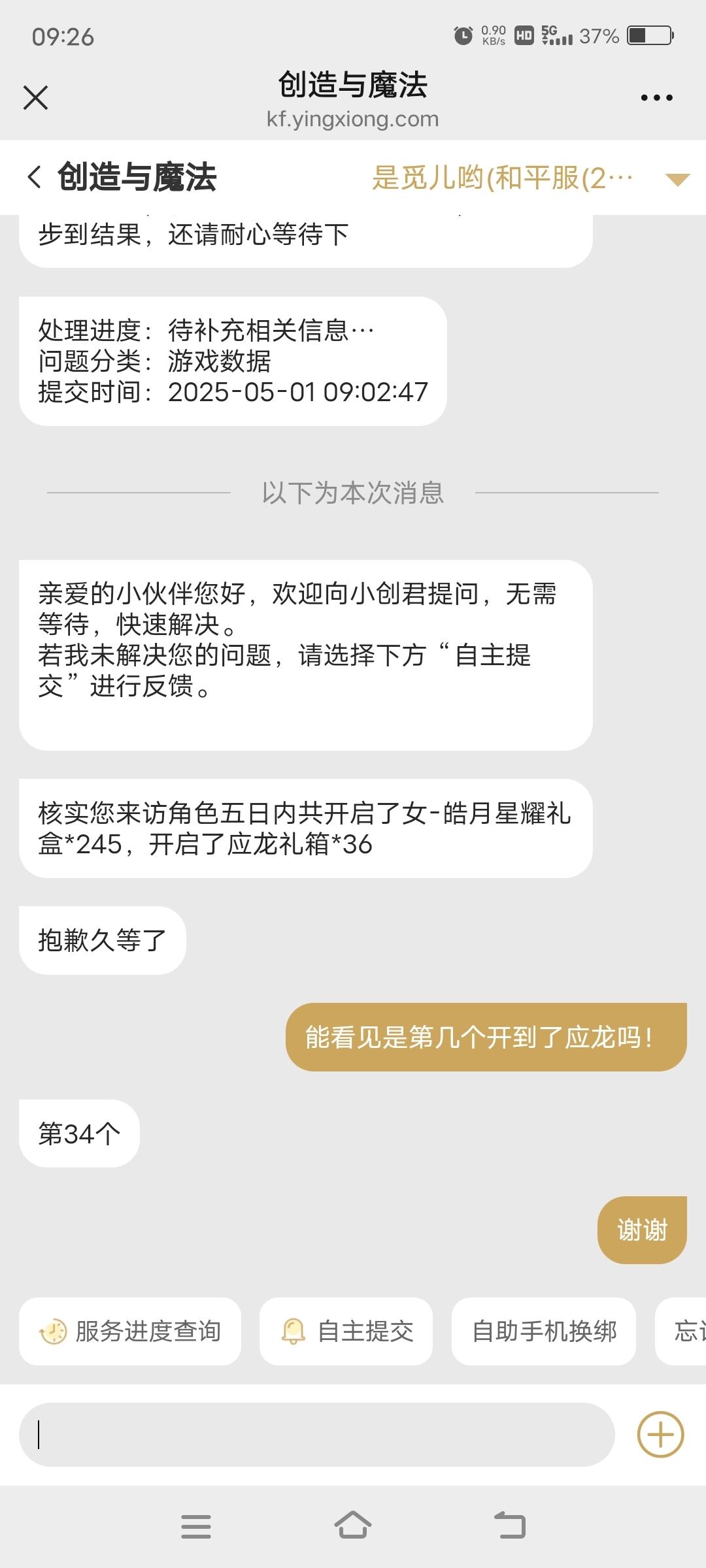Tap the clock icon on 服务进度查询 chip

click(54, 1331)
